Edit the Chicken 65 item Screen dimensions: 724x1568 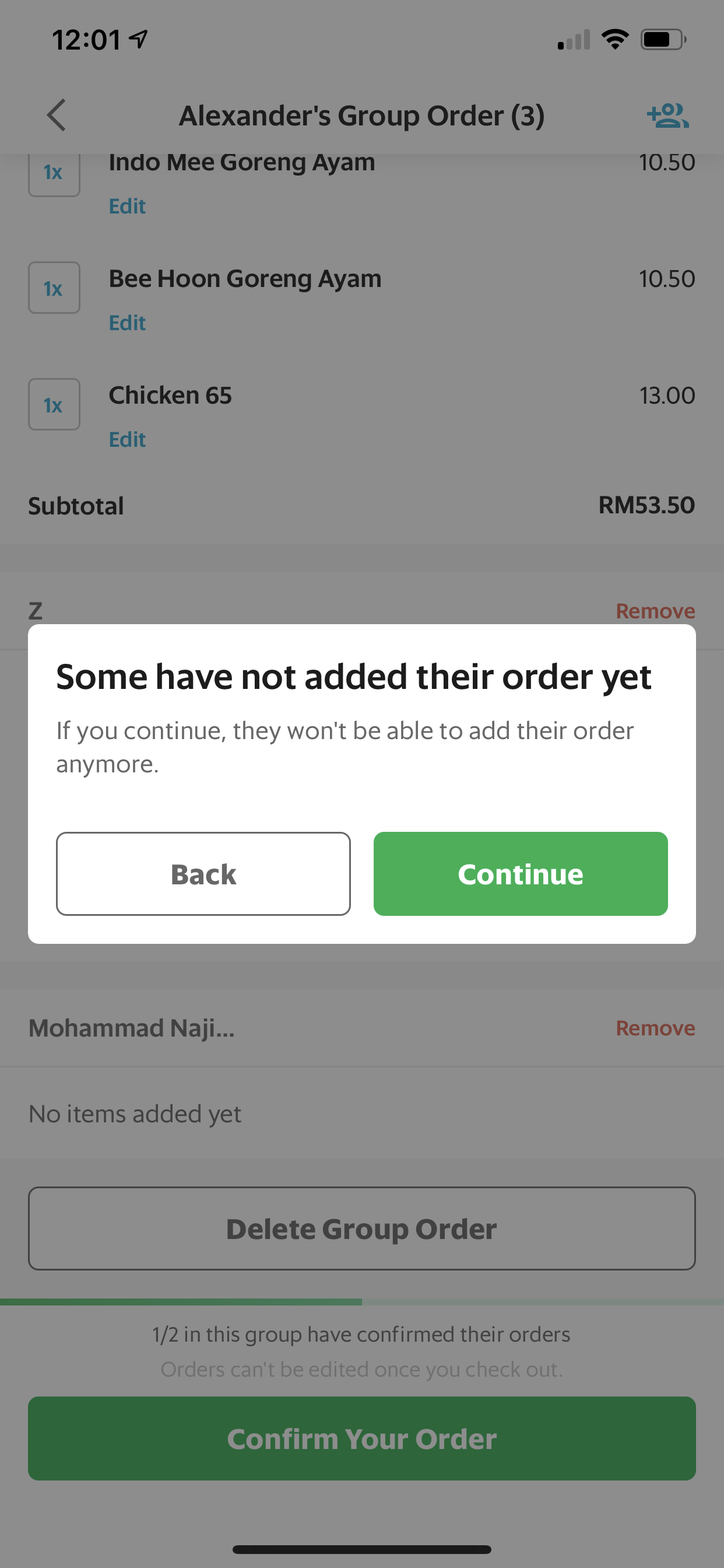pos(127,439)
